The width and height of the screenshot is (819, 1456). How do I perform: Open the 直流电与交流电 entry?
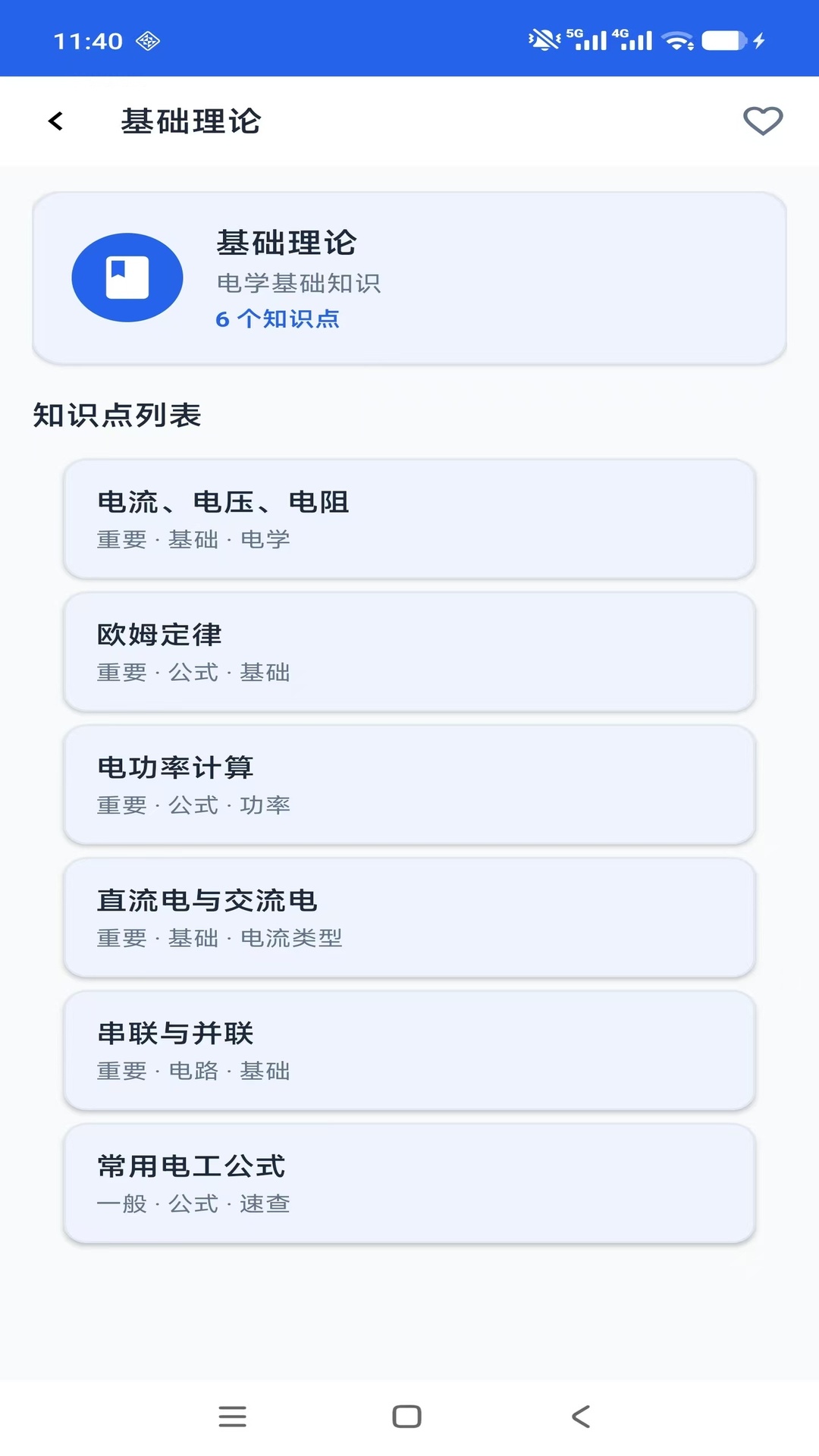[409, 918]
